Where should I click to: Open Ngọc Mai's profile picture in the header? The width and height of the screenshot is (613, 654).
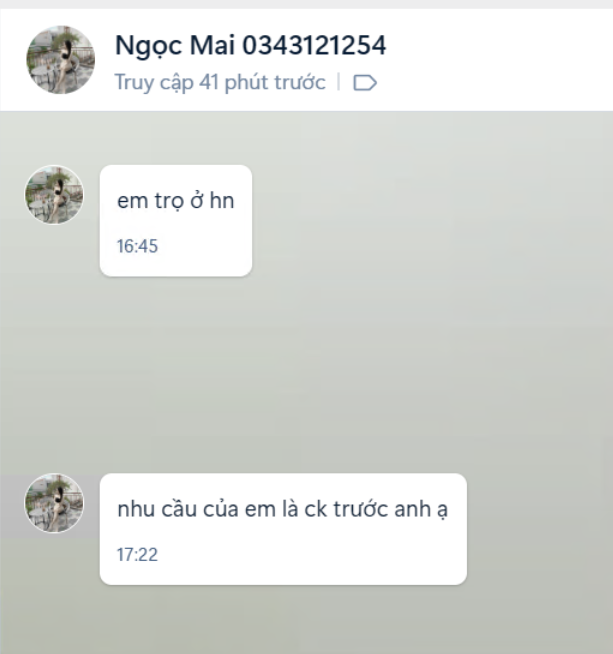pos(60,59)
